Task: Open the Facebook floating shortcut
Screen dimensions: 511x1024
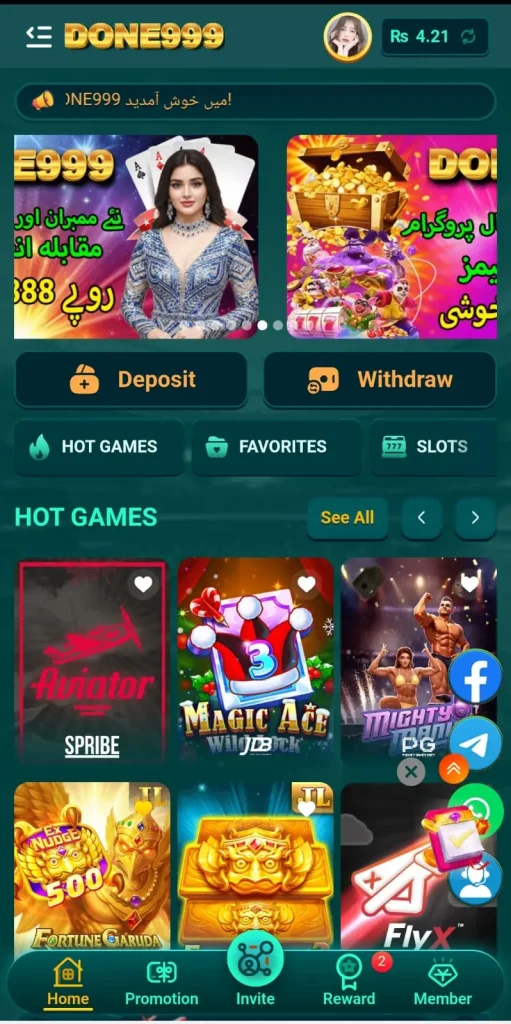Action: (x=475, y=677)
